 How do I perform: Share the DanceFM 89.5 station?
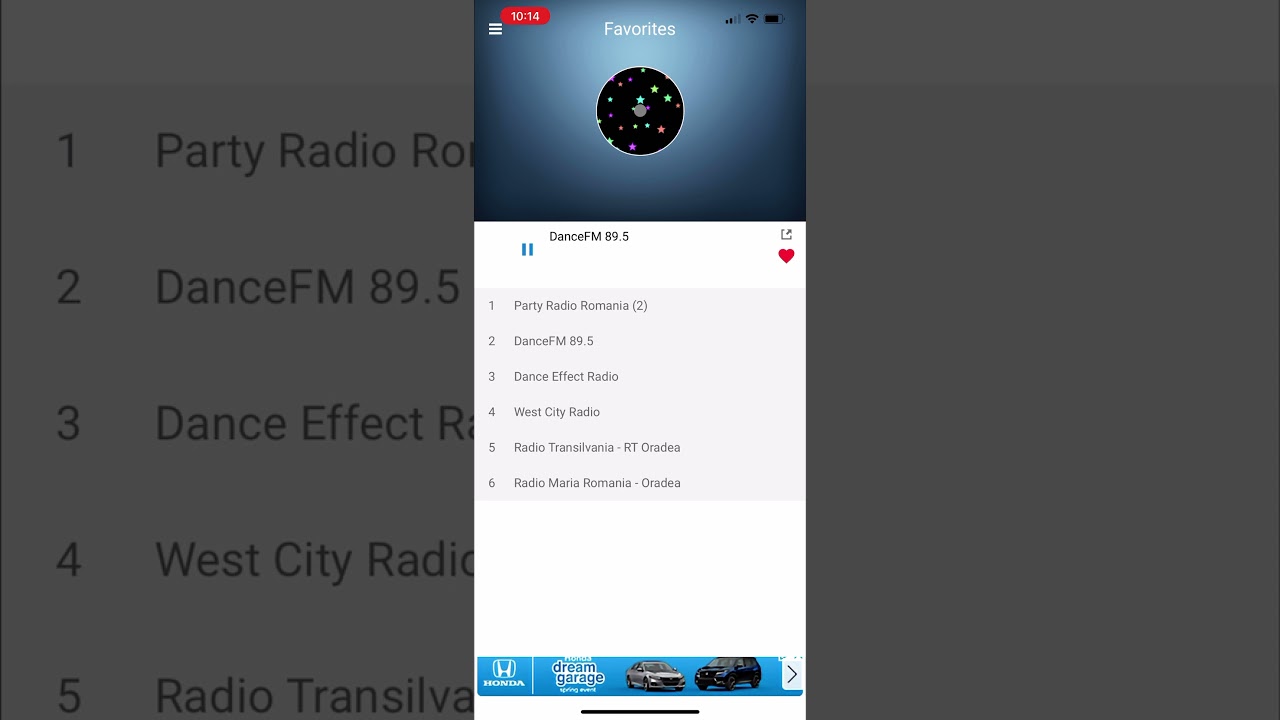786,234
